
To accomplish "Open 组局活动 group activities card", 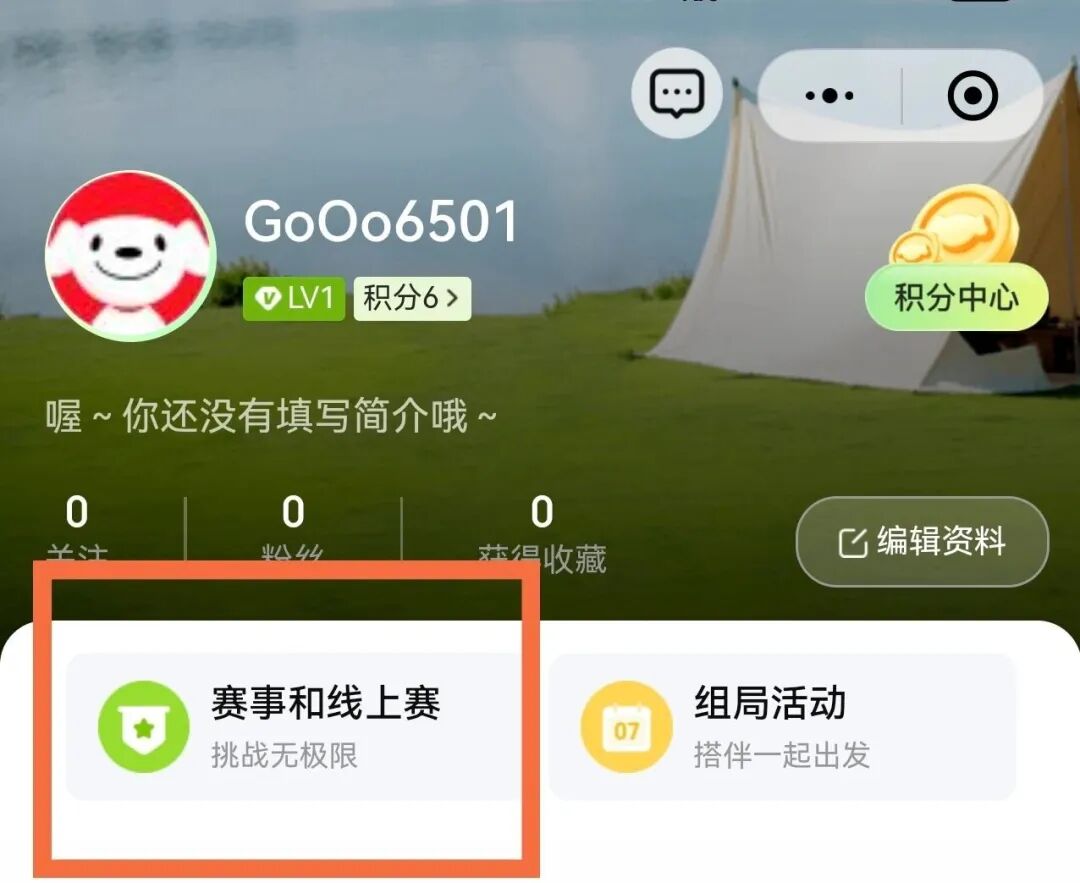I will 781,726.
